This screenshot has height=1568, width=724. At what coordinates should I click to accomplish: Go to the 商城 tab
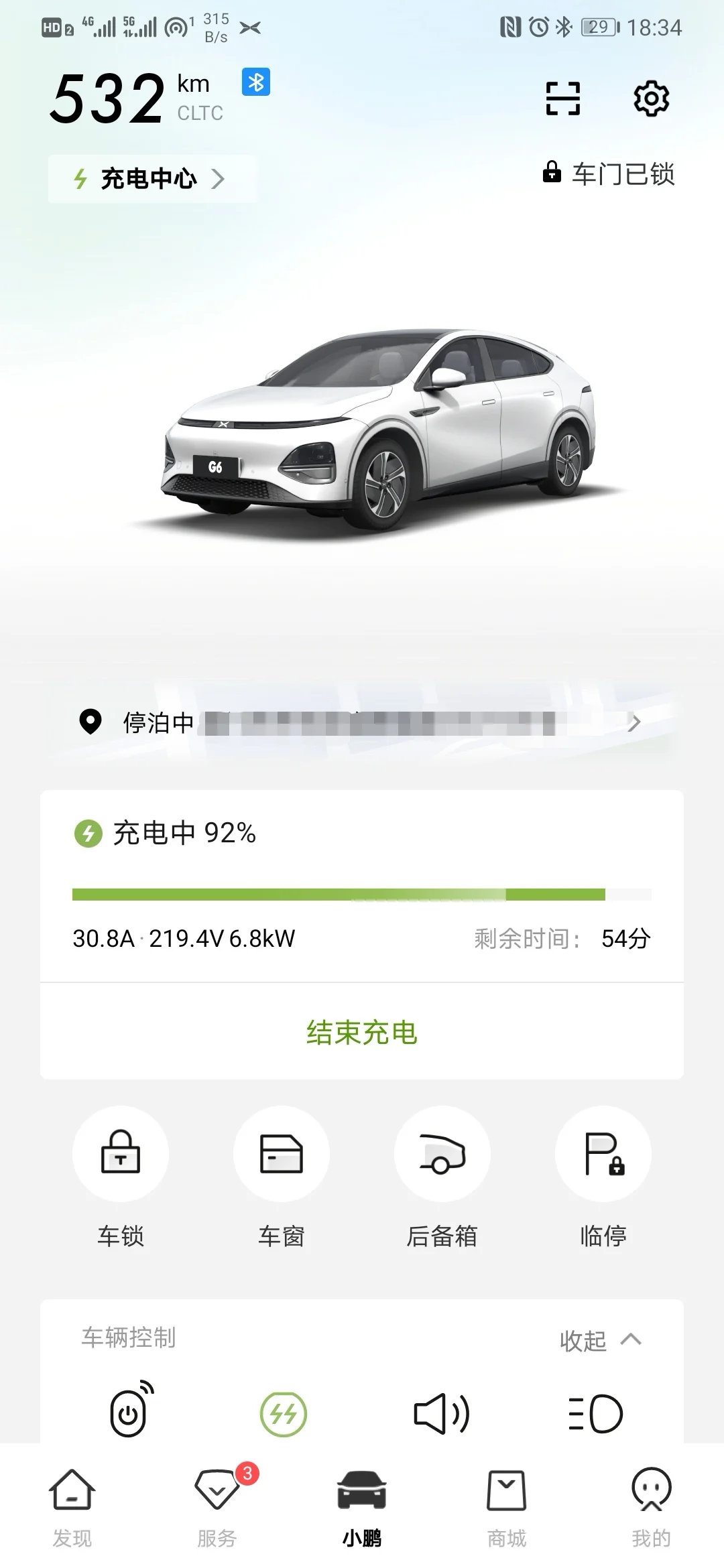pos(507,1508)
